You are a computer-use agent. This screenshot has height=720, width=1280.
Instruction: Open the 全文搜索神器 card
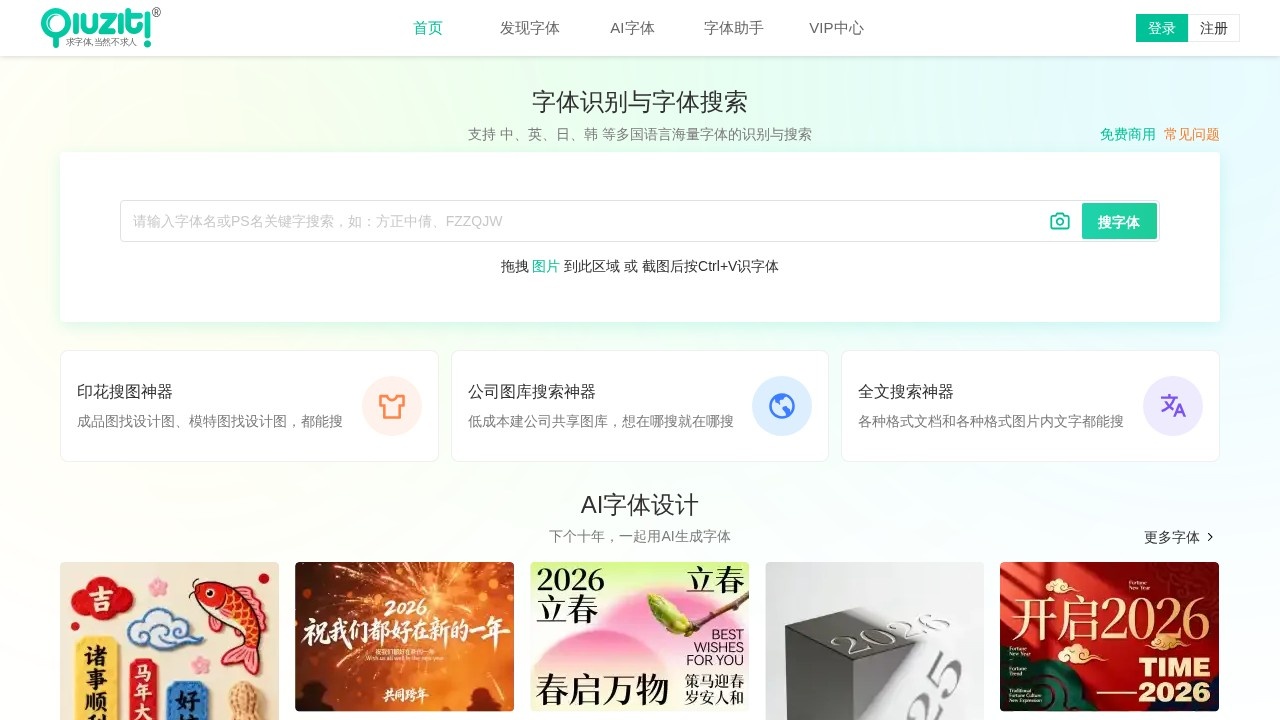pos(1030,406)
